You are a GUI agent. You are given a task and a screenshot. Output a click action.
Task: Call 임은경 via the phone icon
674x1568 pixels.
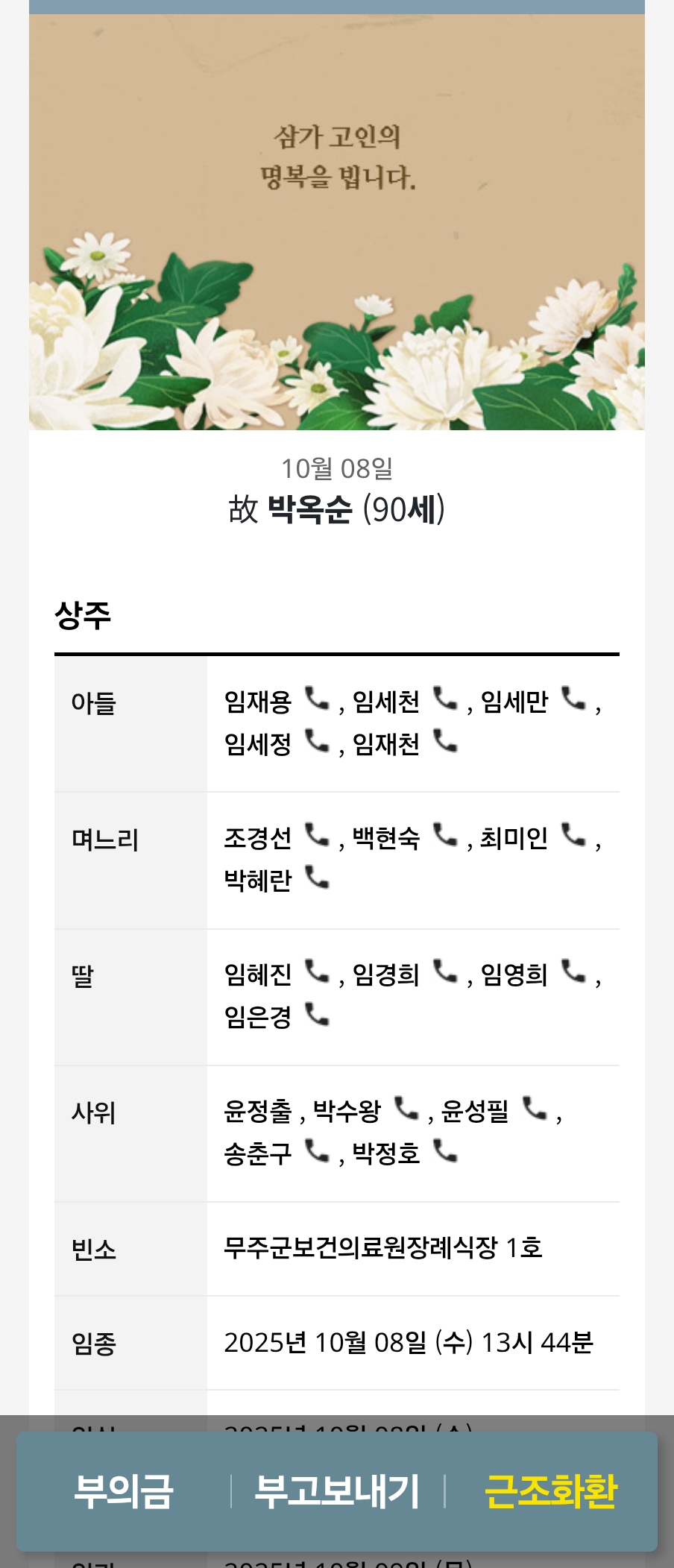318,1015
